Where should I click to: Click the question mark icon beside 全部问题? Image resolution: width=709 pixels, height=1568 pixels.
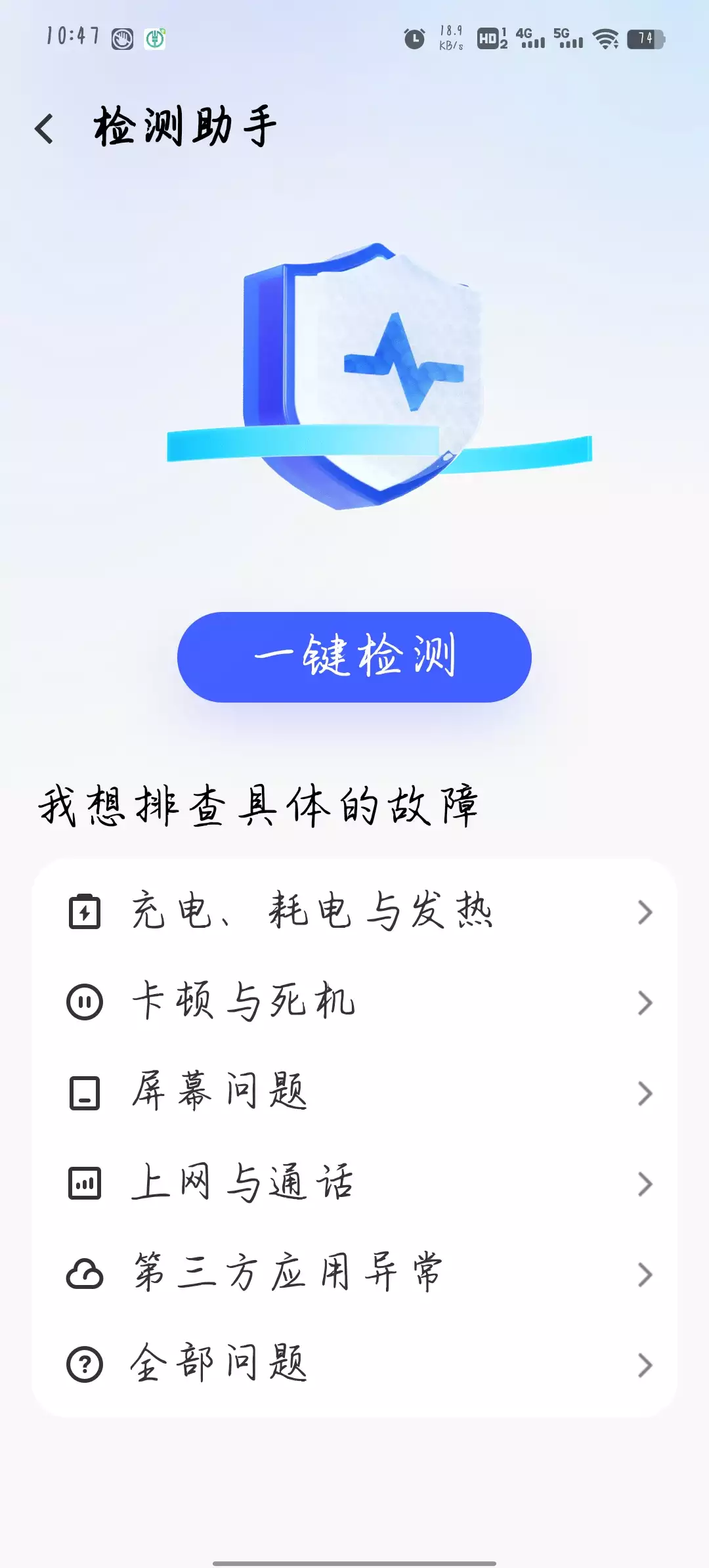coord(85,1364)
